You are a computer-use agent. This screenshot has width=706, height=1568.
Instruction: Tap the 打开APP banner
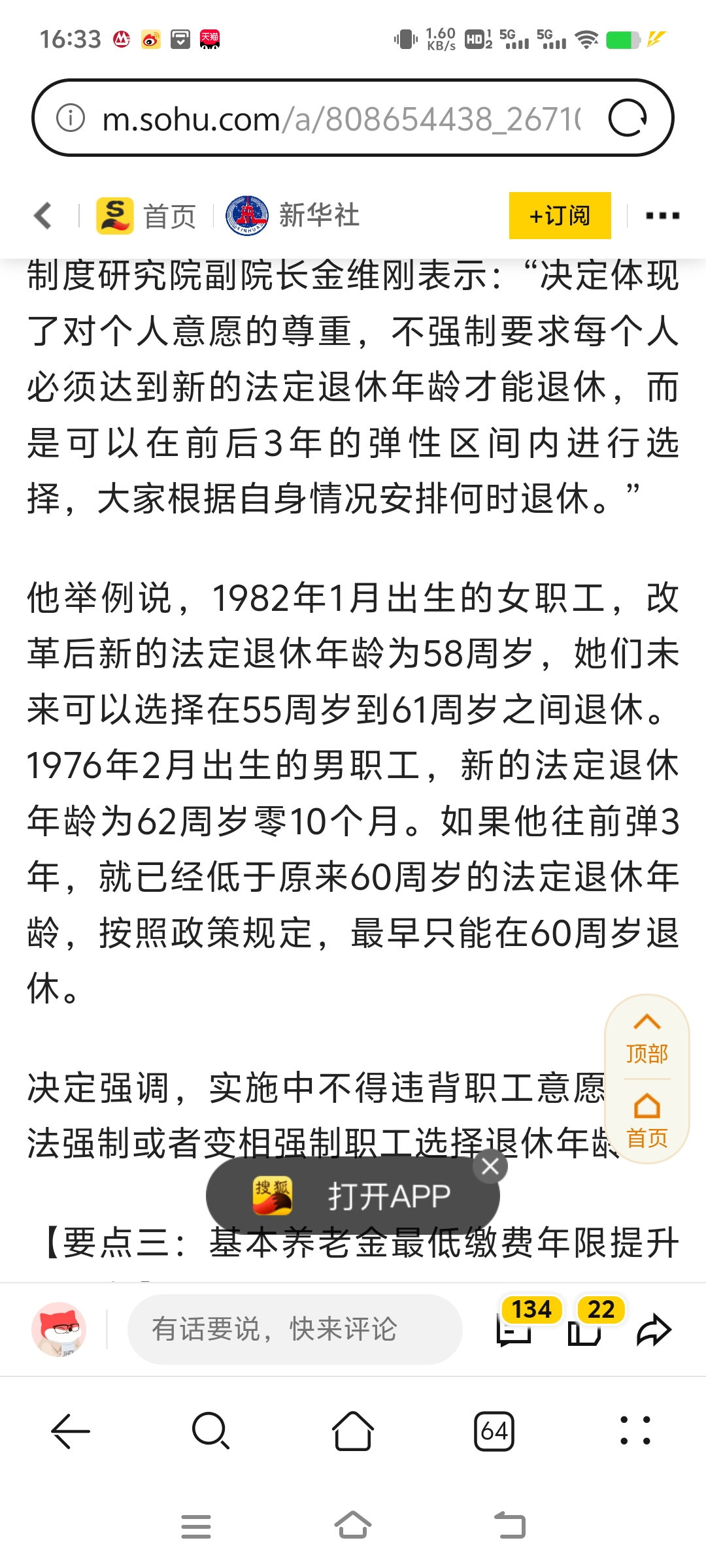click(353, 1196)
